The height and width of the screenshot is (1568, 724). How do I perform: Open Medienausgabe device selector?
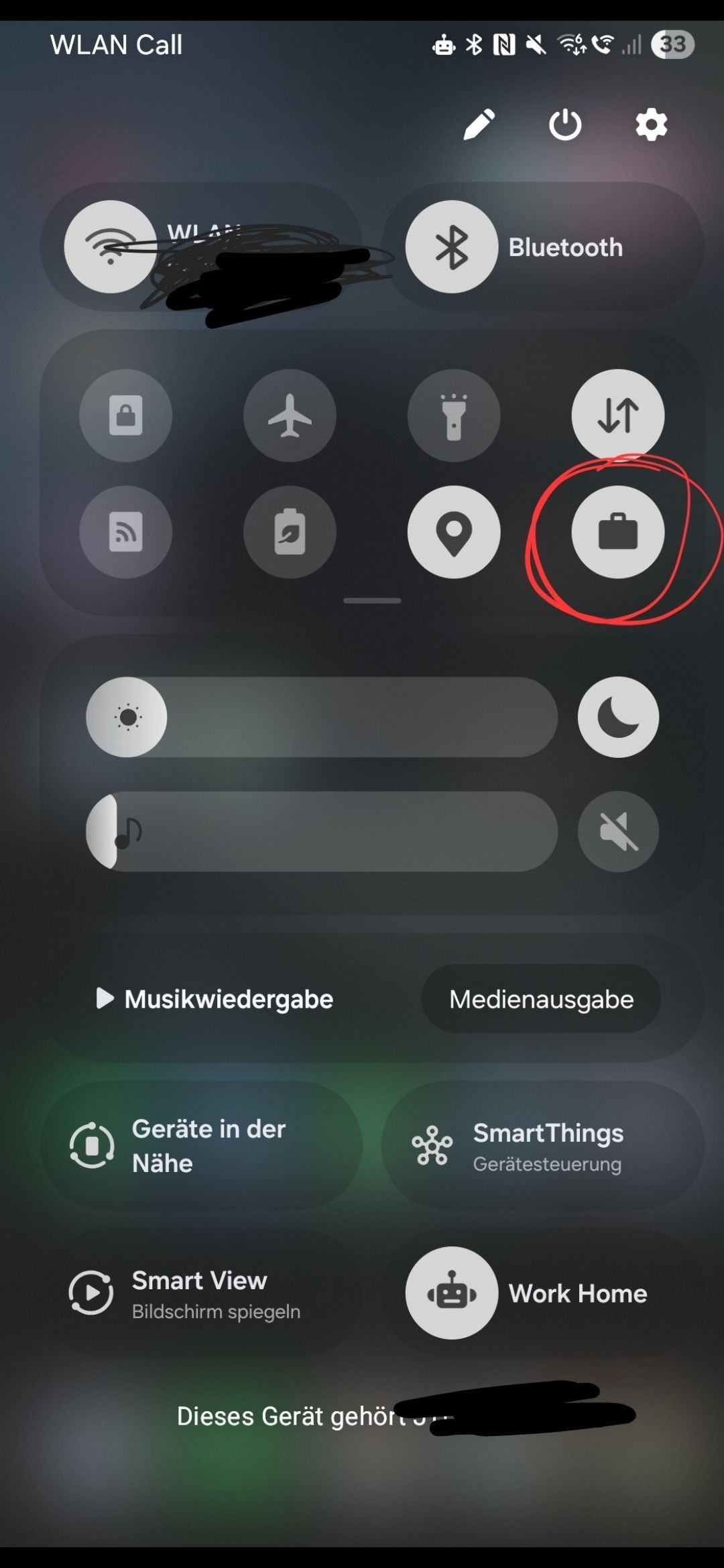click(x=540, y=998)
